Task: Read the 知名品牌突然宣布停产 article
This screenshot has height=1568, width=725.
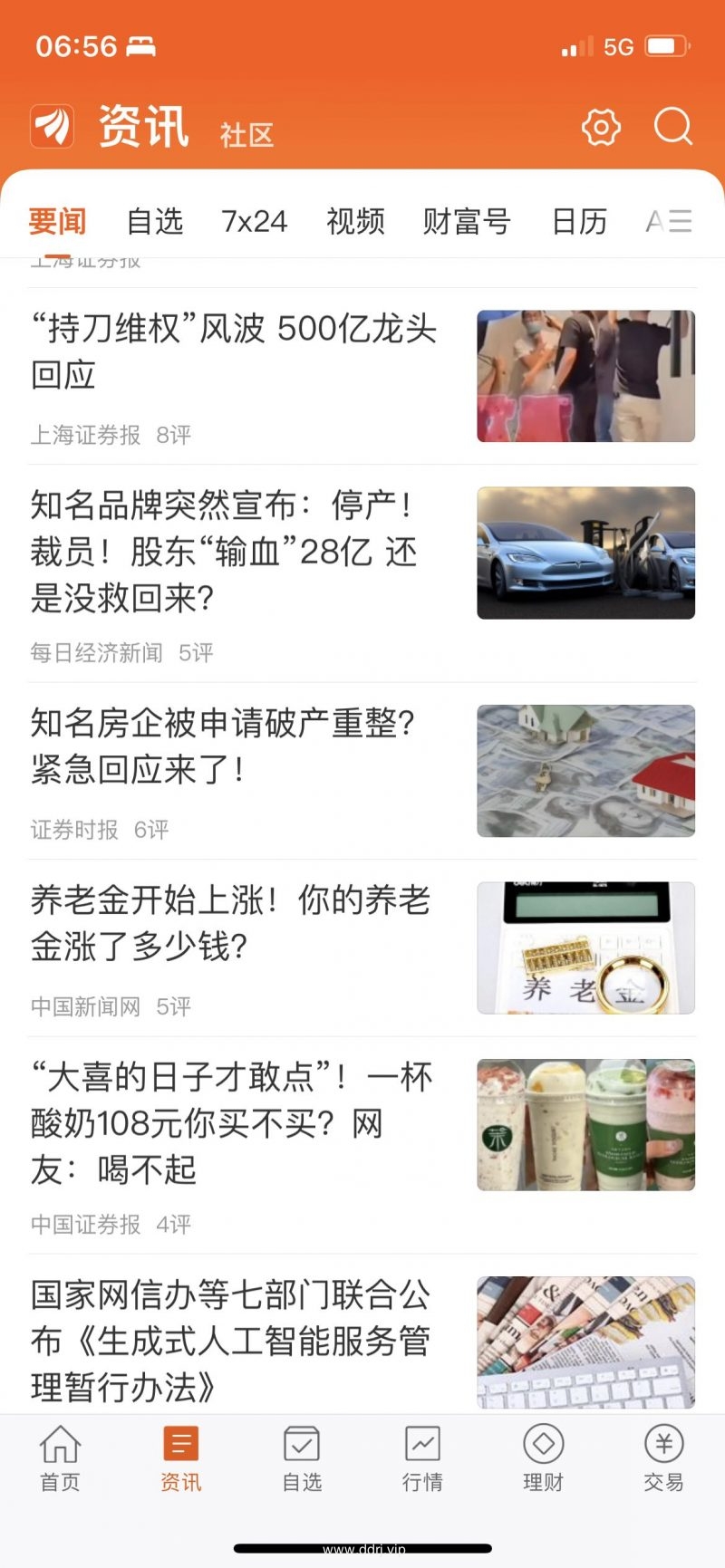Action: (362, 574)
